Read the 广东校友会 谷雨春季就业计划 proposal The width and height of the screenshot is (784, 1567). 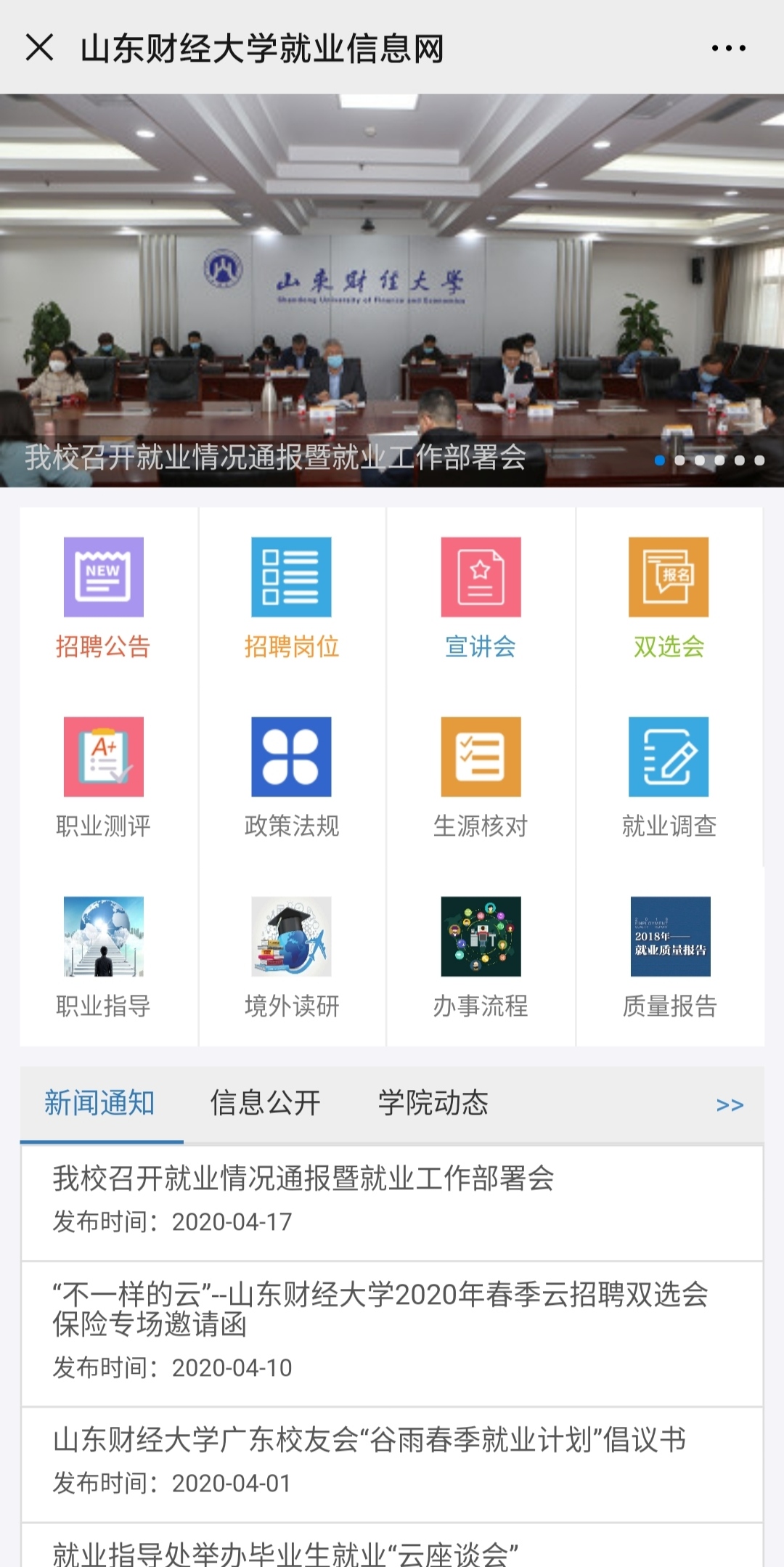369,1441
